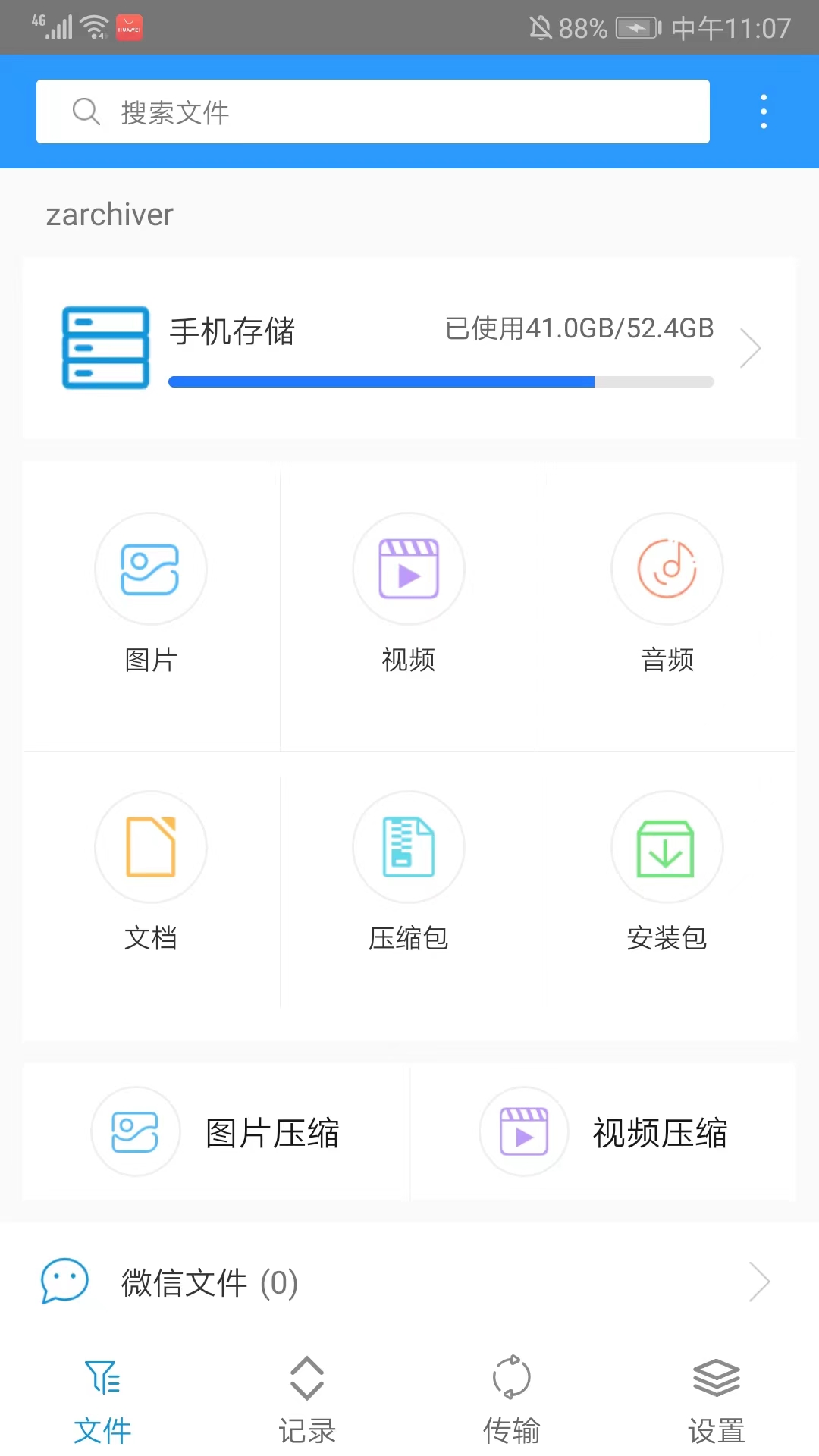Image resolution: width=819 pixels, height=1456 pixels.
Task: Switch to the 传输 transfer tab
Action: click(512, 1399)
